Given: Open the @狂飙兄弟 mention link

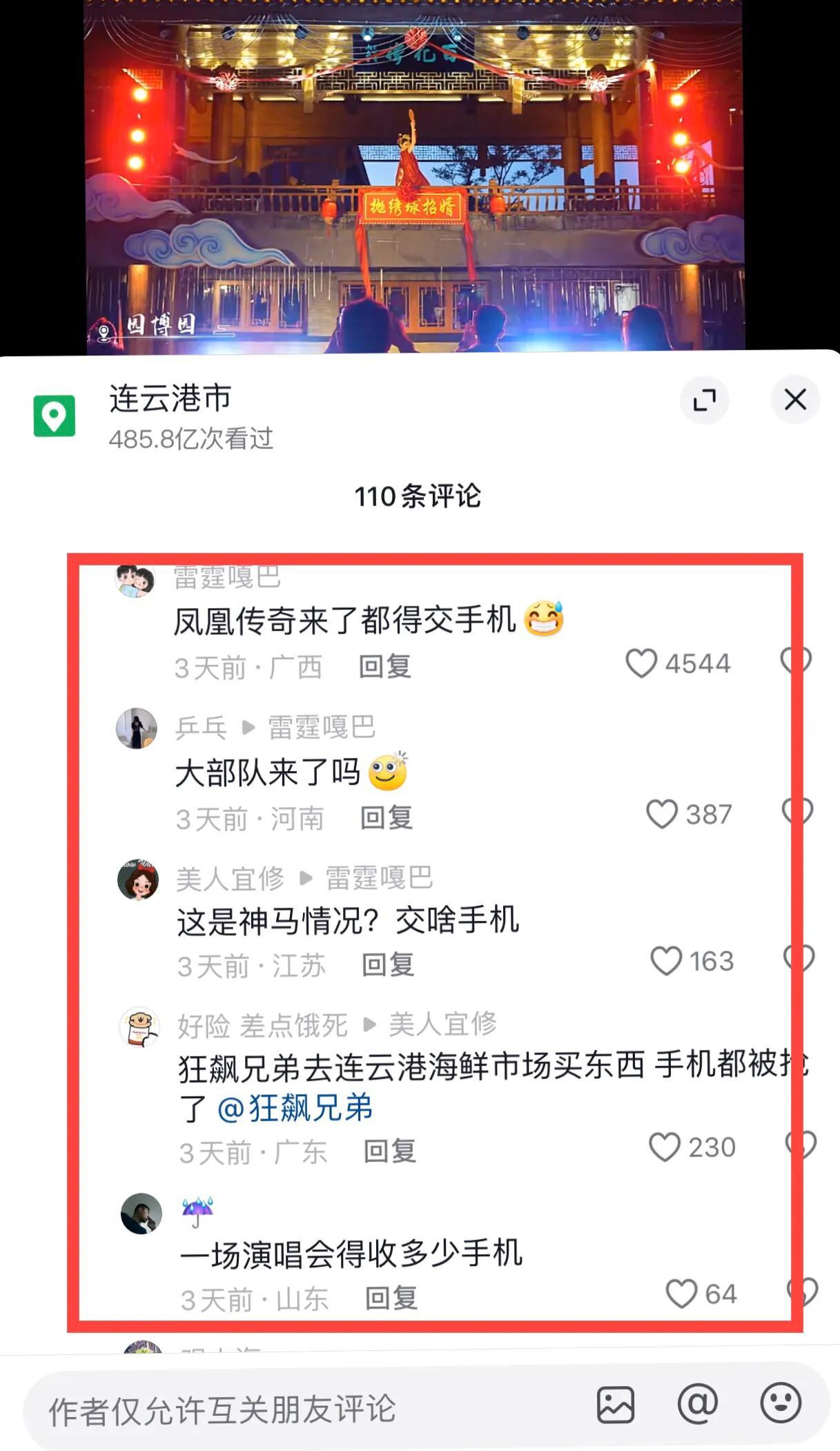Looking at the screenshot, I should [x=295, y=1108].
